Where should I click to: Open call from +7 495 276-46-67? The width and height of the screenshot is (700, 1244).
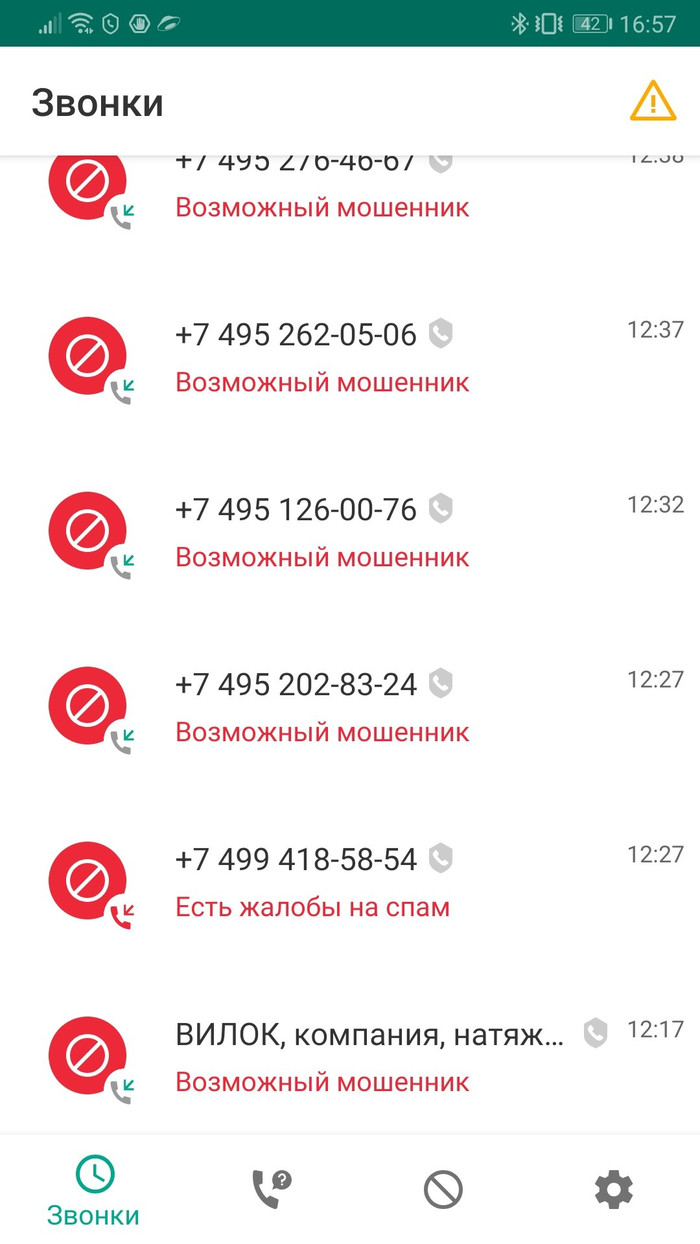[350, 192]
